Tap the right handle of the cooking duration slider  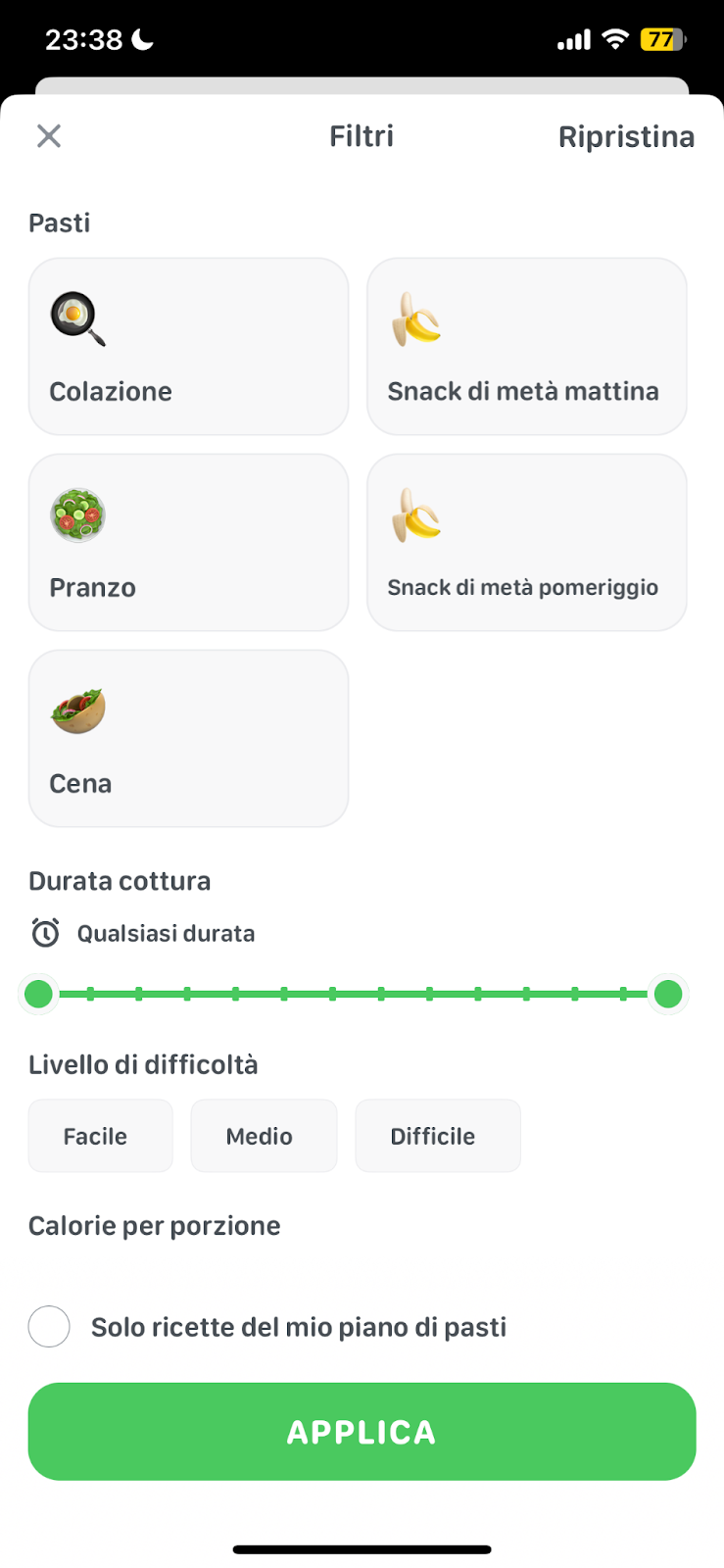pyautogui.click(x=668, y=994)
